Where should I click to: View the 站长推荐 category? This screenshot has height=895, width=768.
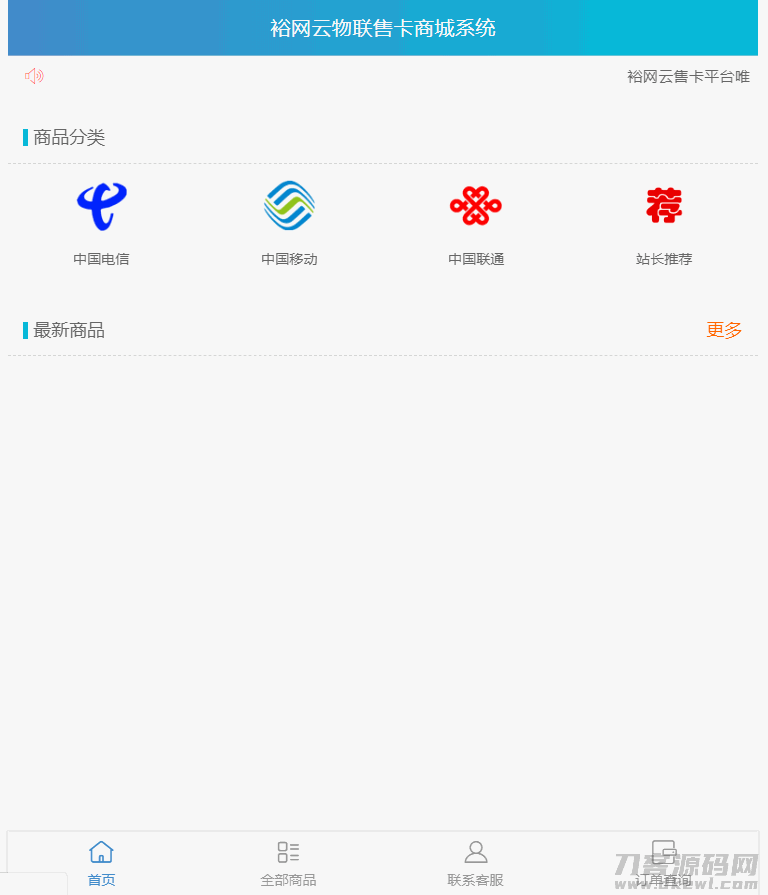click(x=664, y=222)
